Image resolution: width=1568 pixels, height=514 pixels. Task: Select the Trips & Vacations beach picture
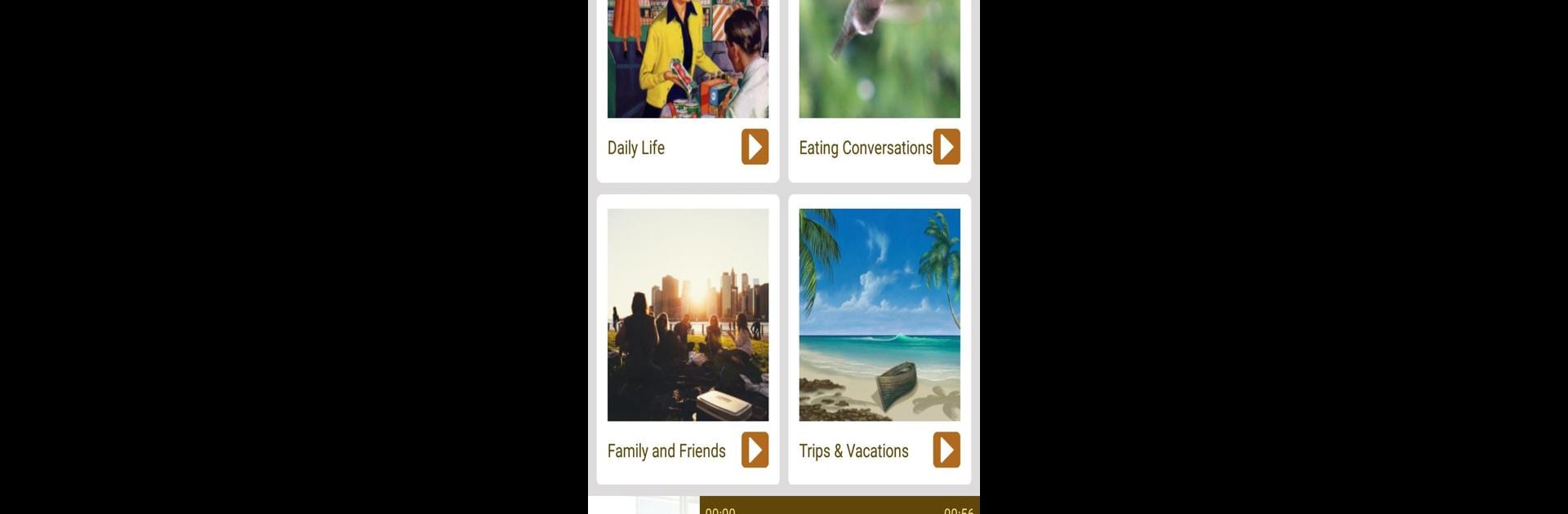[880, 314]
